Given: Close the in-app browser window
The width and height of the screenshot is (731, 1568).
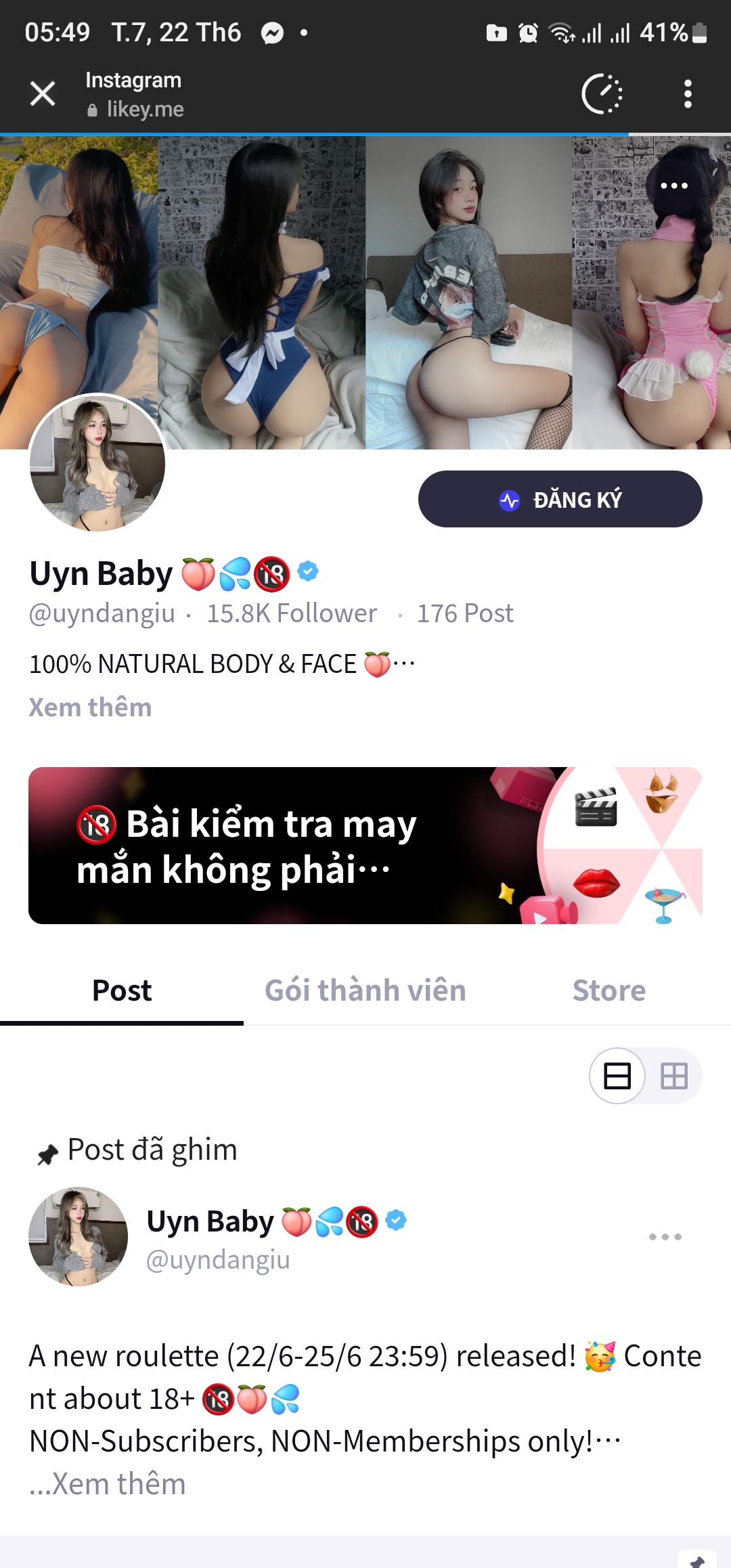Looking at the screenshot, I should (43, 94).
